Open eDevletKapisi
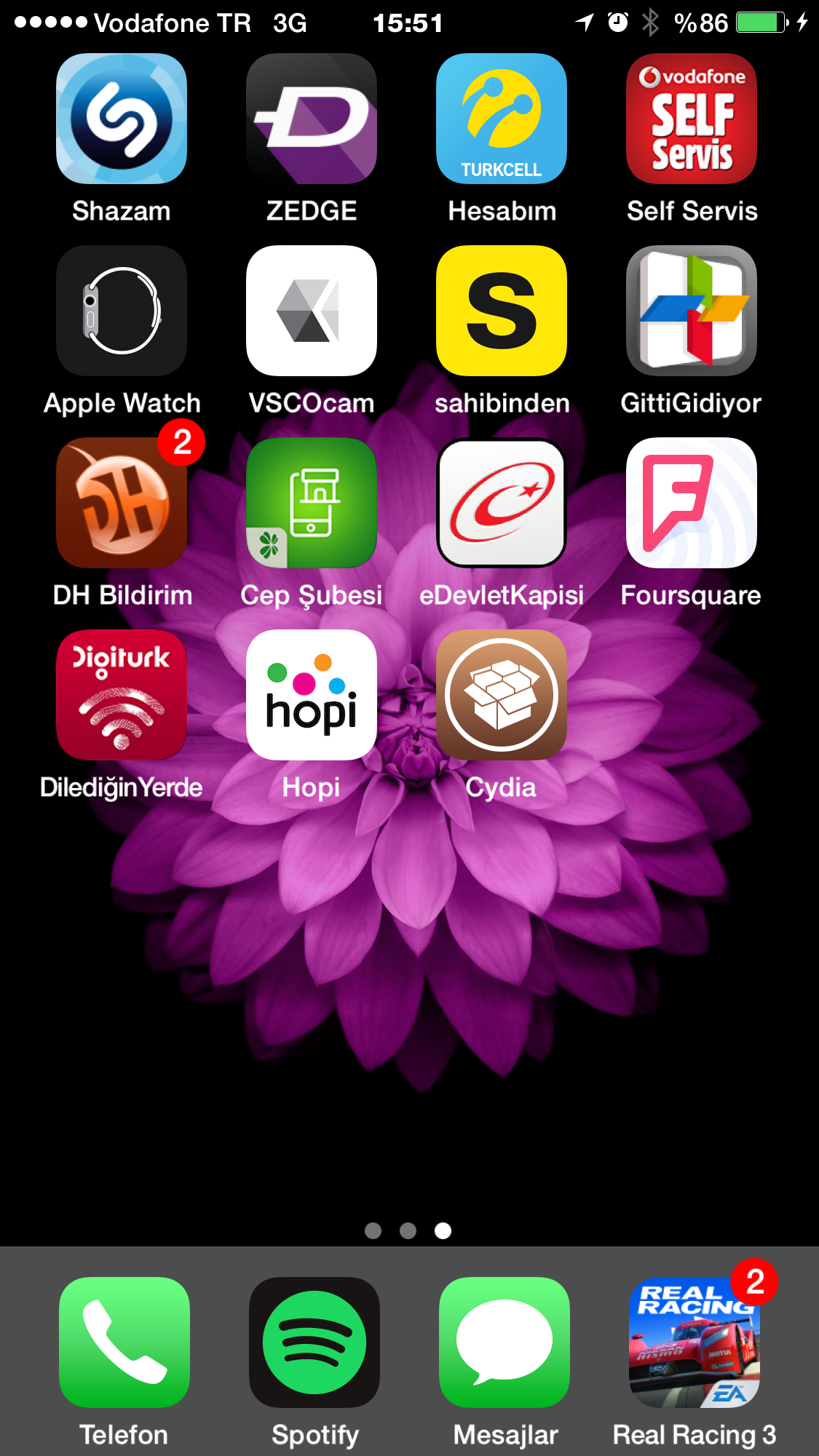The height and width of the screenshot is (1456, 819). [x=502, y=503]
